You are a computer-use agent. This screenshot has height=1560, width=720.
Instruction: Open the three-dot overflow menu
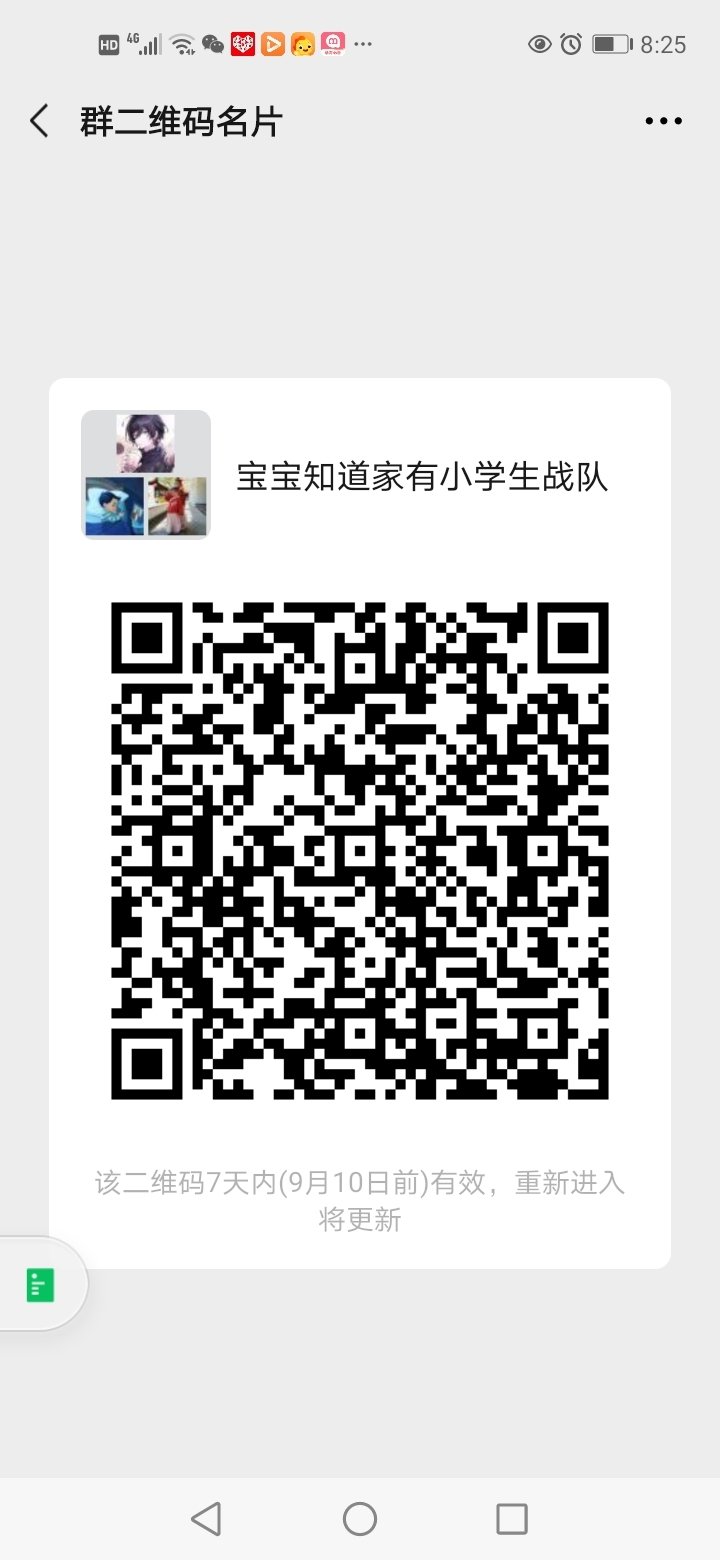(663, 122)
